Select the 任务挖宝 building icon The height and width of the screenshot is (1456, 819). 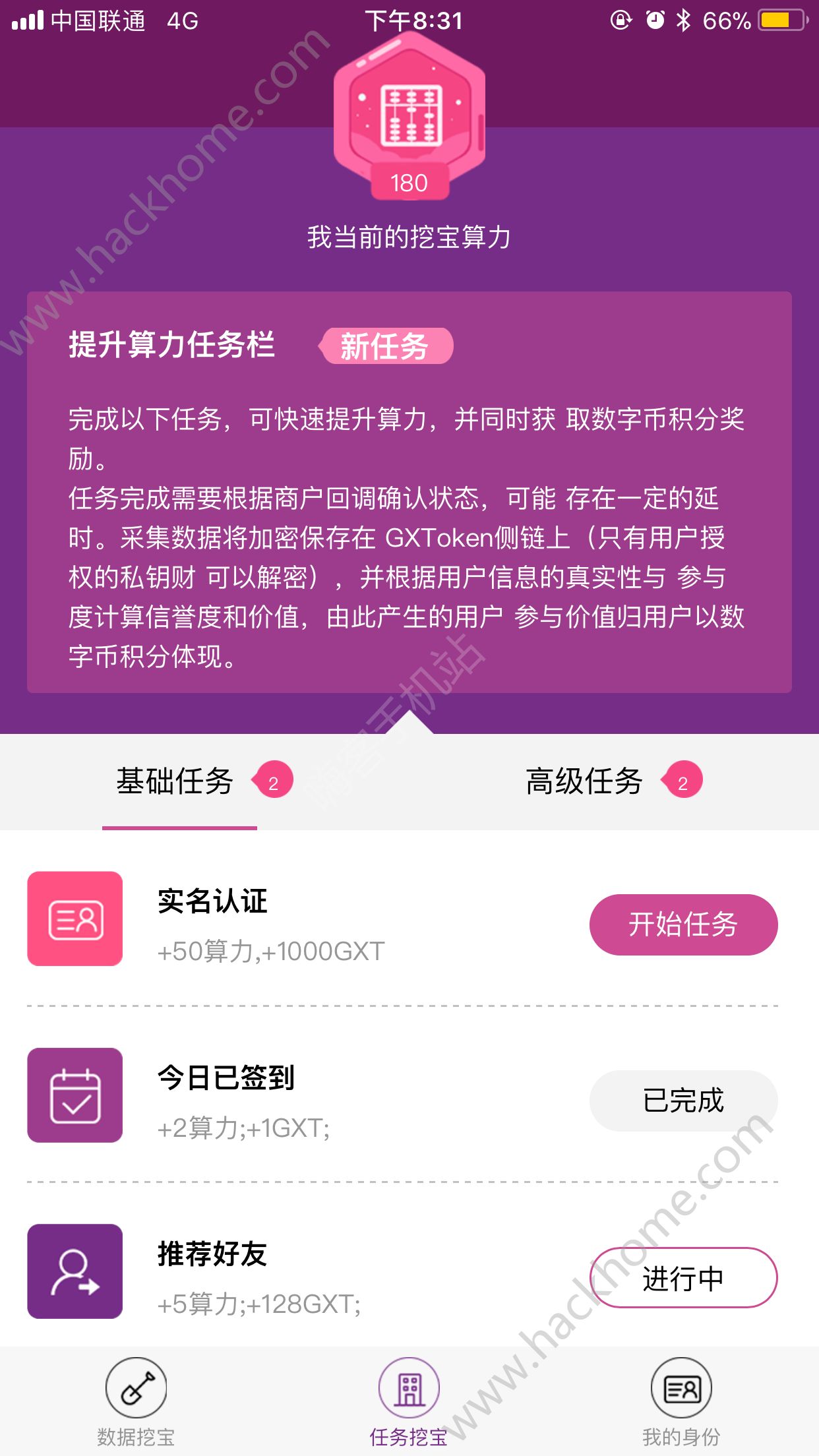[x=409, y=1388]
